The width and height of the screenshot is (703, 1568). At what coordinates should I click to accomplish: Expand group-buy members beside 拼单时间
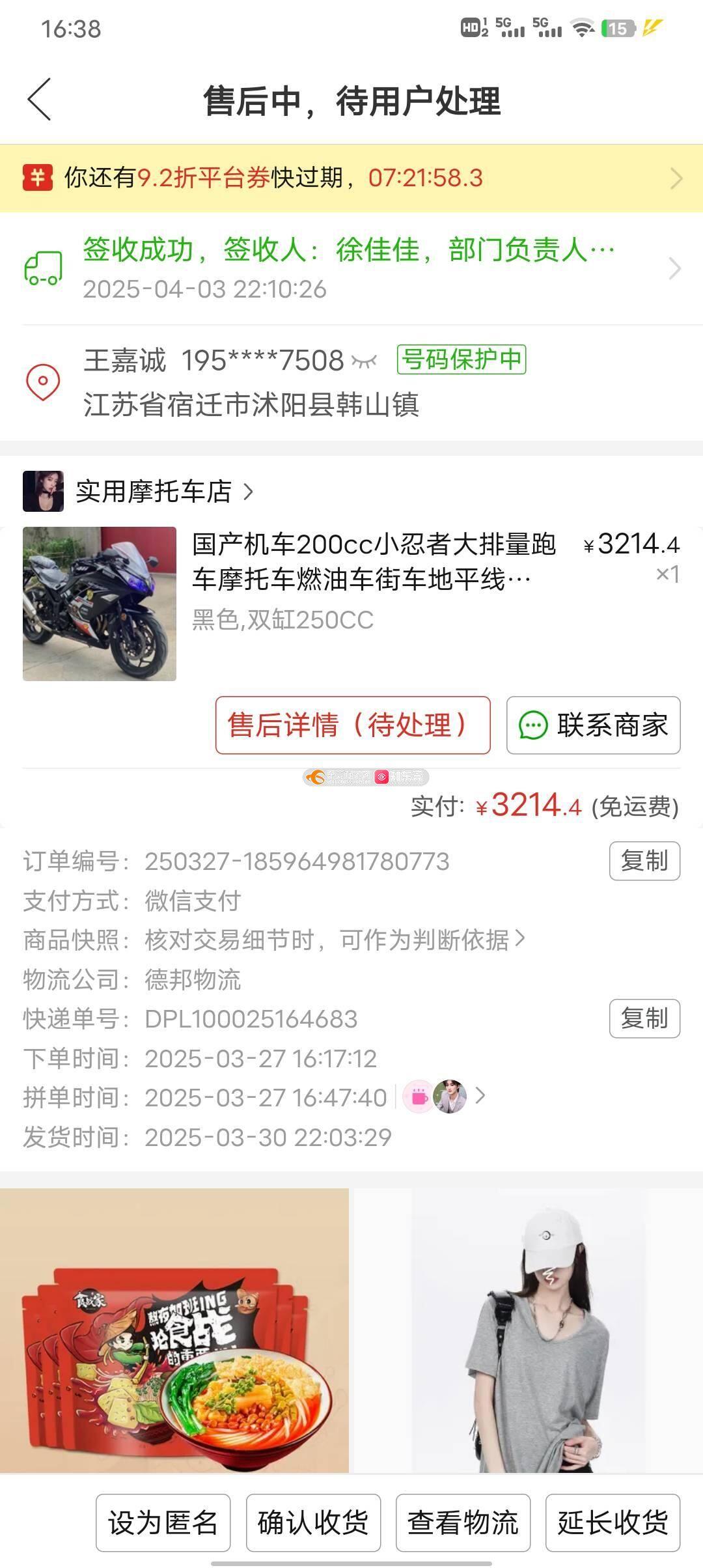[480, 1097]
